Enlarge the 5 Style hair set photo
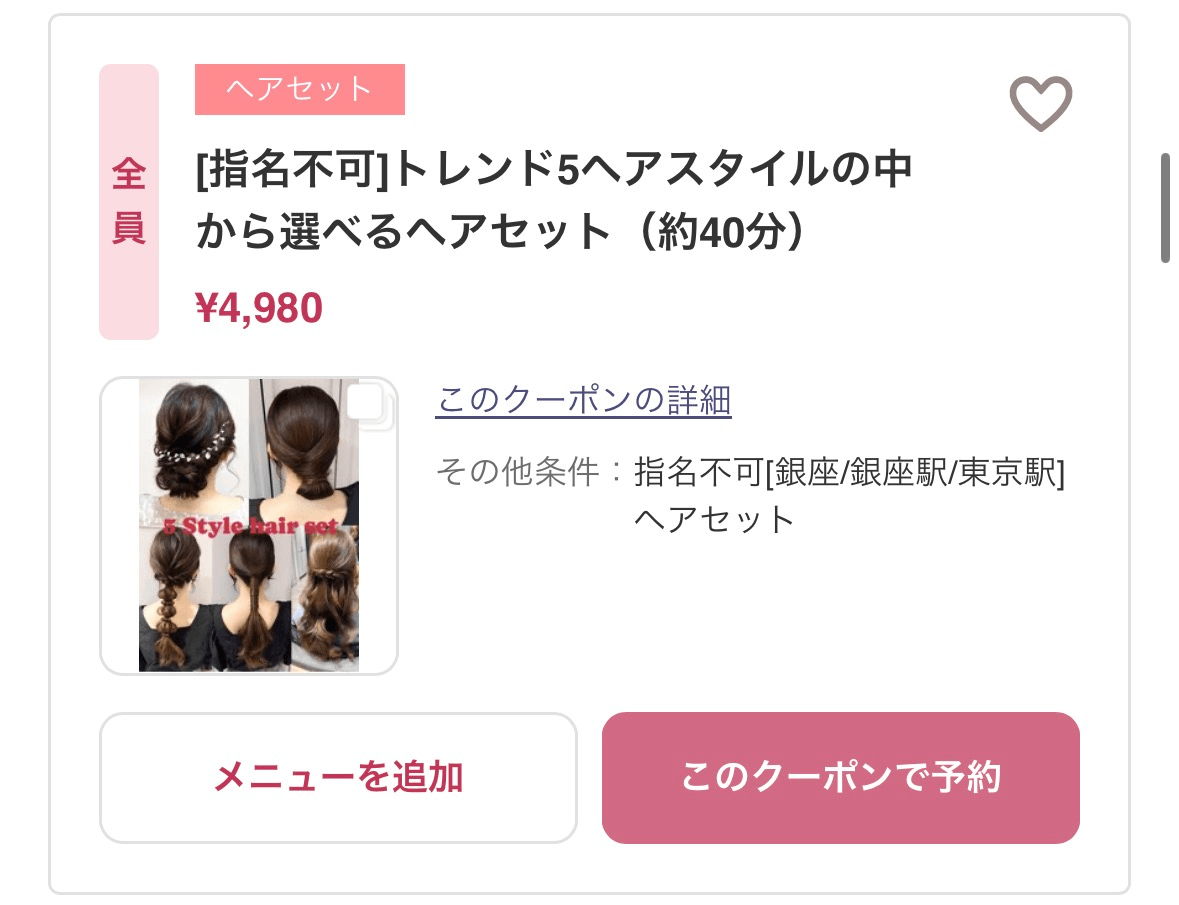The width and height of the screenshot is (1179, 905). coord(249,525)
